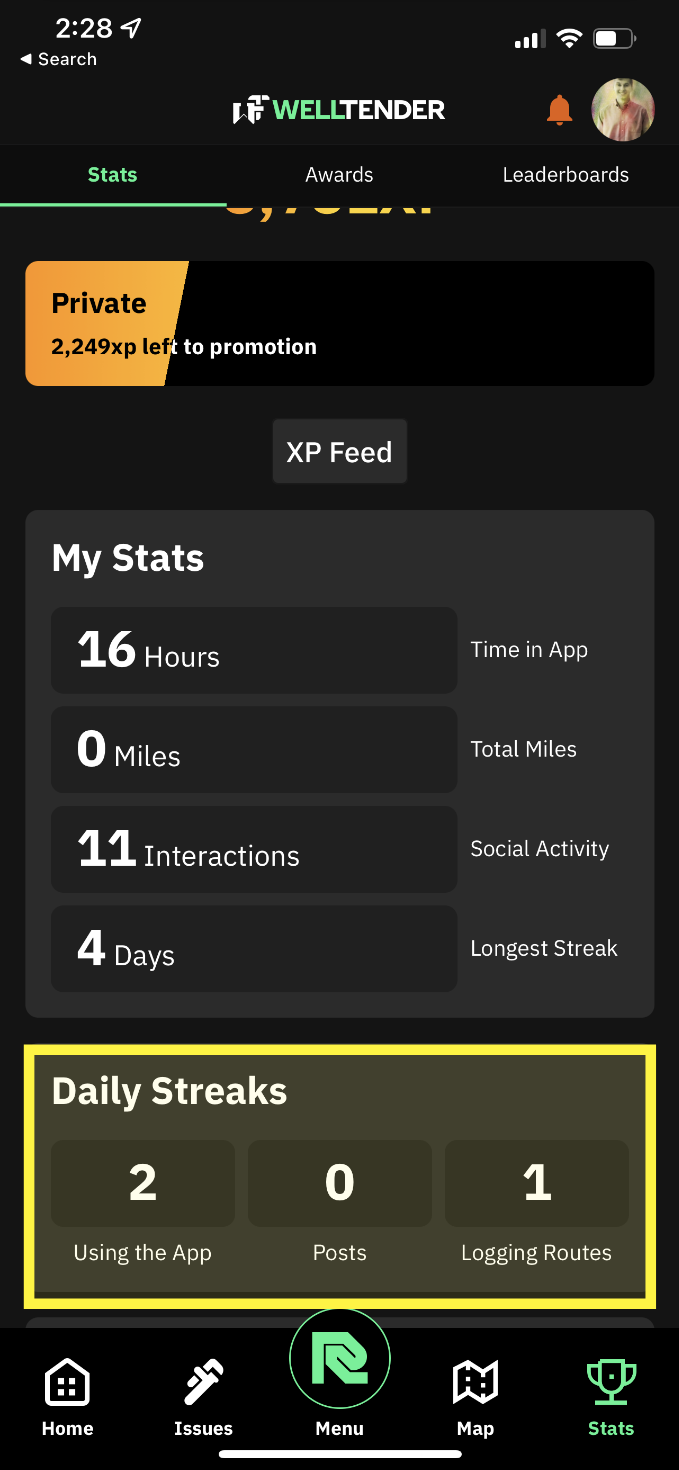Return to Search via the back arrow

pos(58,59)
